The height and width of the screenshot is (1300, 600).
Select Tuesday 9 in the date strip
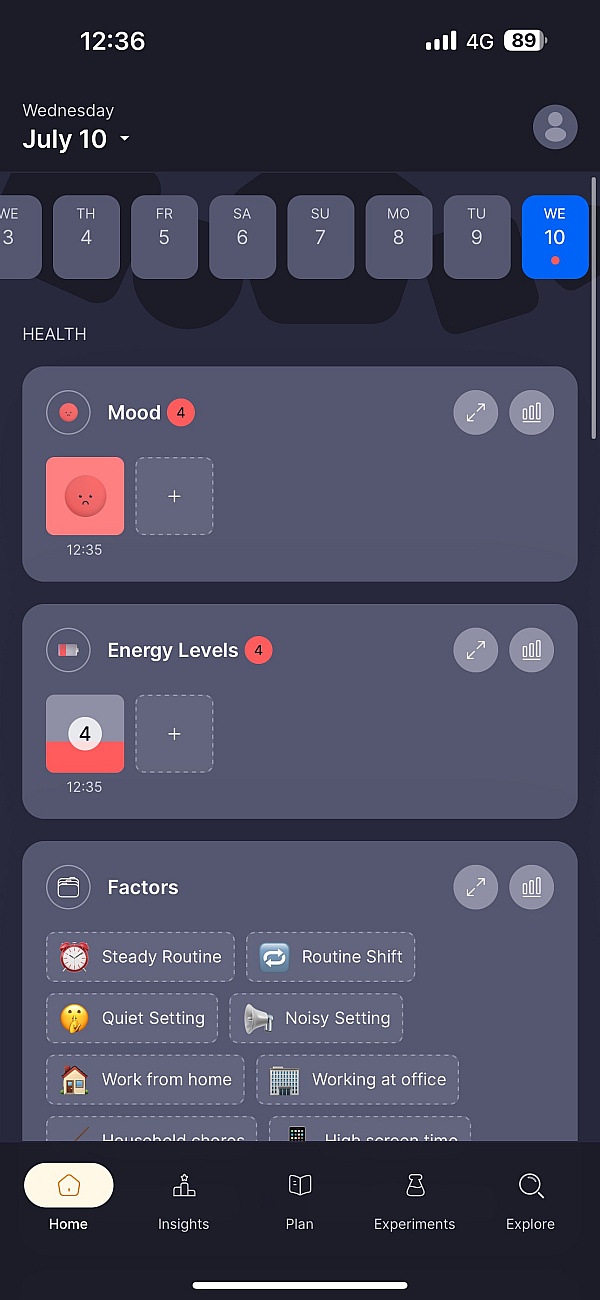tap(476, 237)
